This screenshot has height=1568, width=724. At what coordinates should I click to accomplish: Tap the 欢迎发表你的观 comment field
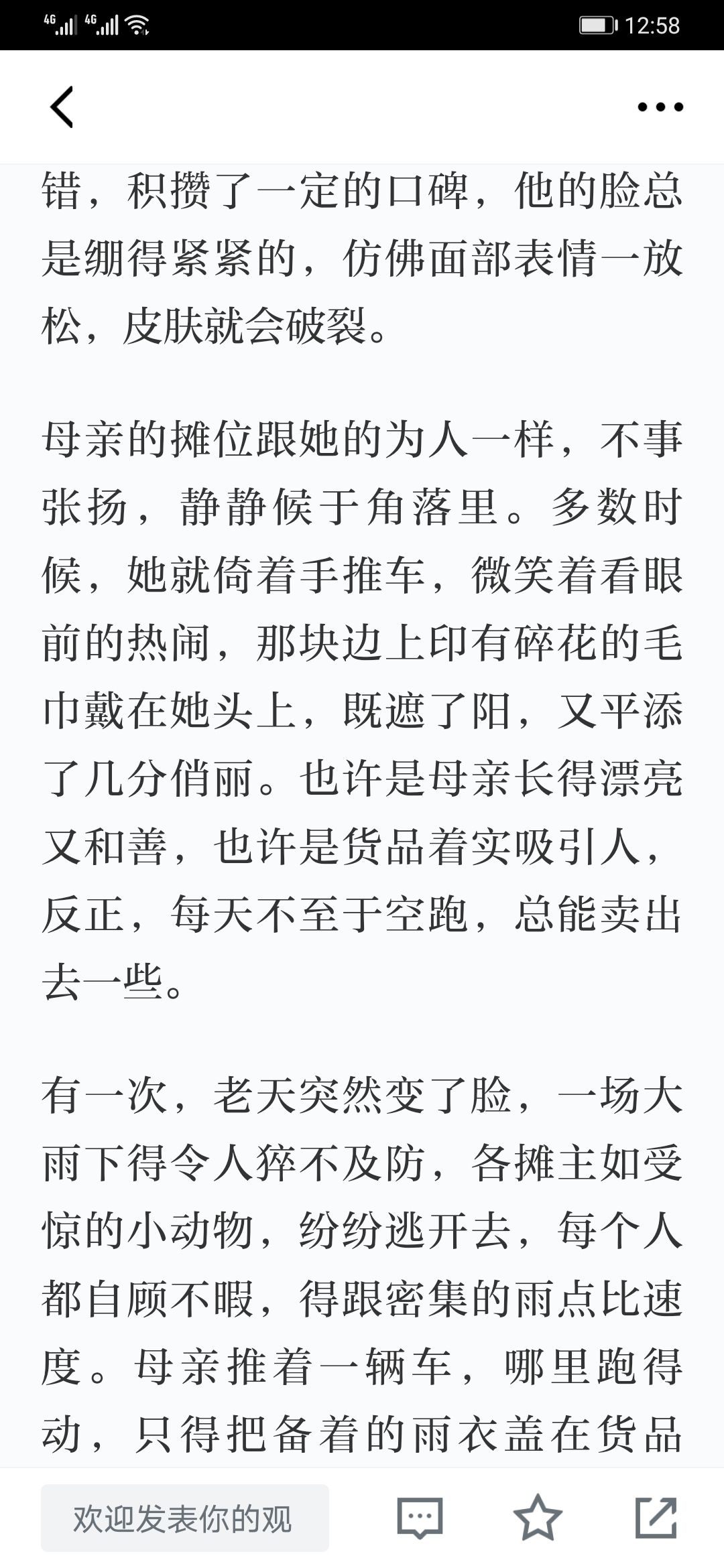185,1518
